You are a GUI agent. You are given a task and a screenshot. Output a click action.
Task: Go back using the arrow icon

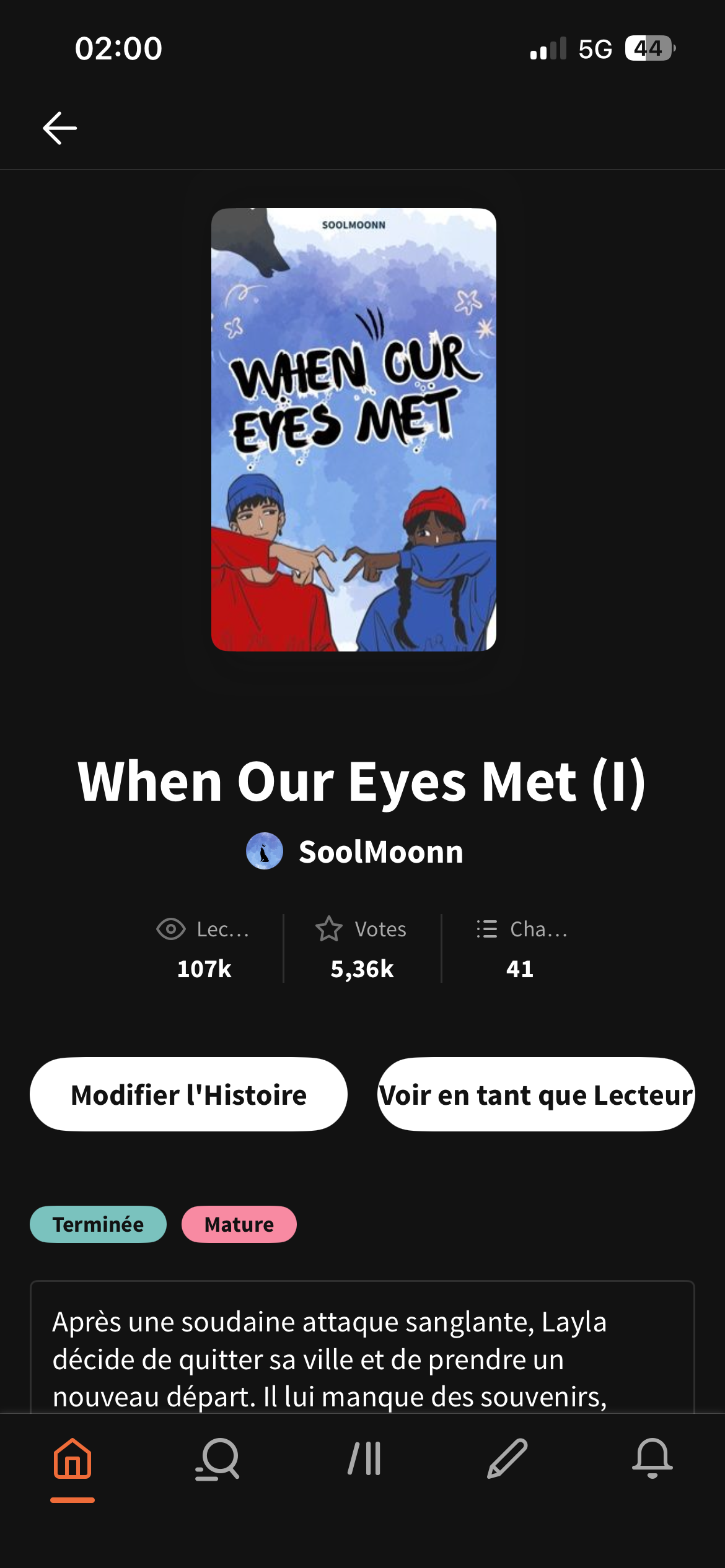tap(59, 128)
